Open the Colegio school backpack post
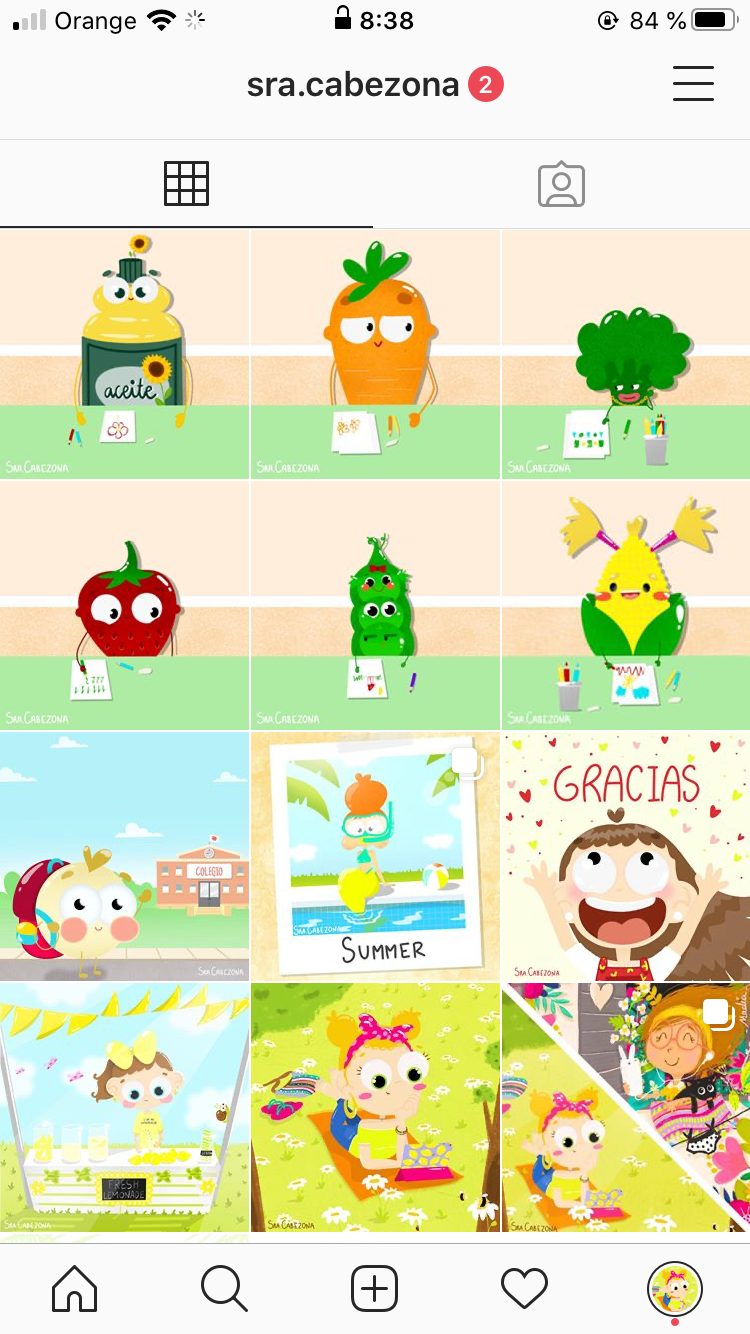The width and height of the screenshot is (750, 1334). 124,857
